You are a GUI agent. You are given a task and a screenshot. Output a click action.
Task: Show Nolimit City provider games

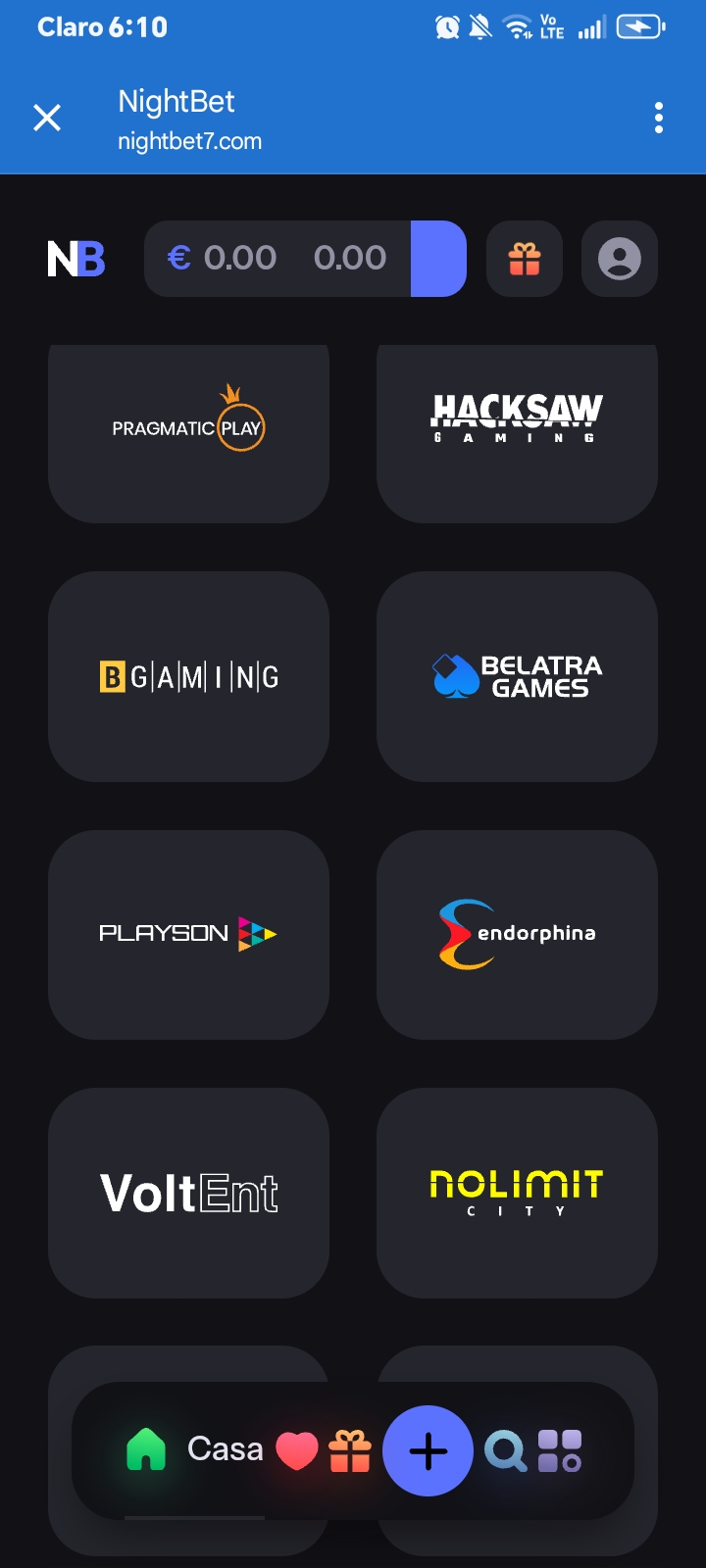(517, 1193)
